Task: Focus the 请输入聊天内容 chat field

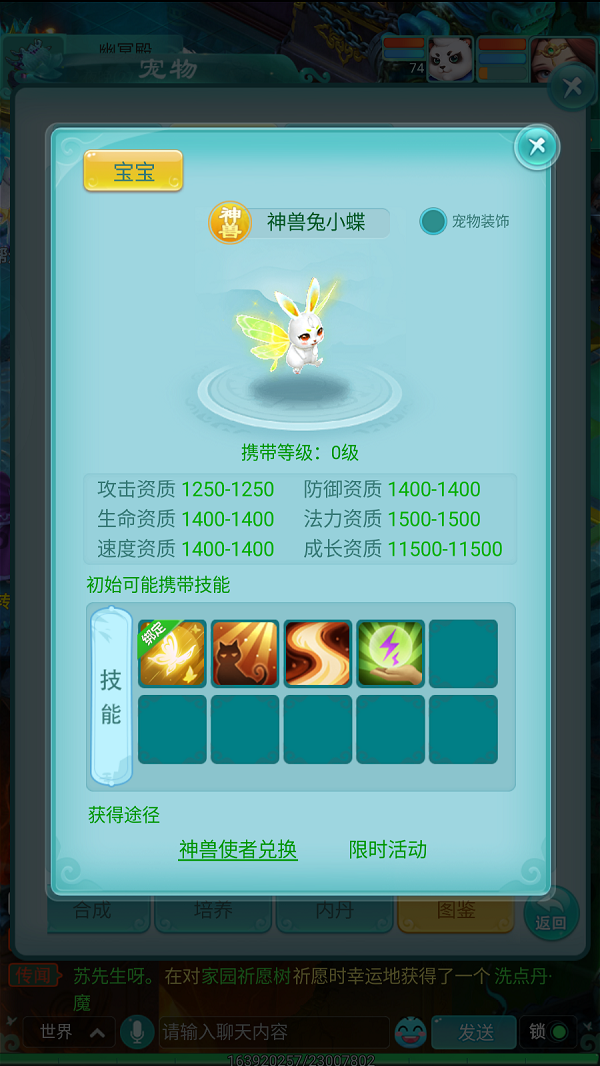Action: [x=275, y=1032]
